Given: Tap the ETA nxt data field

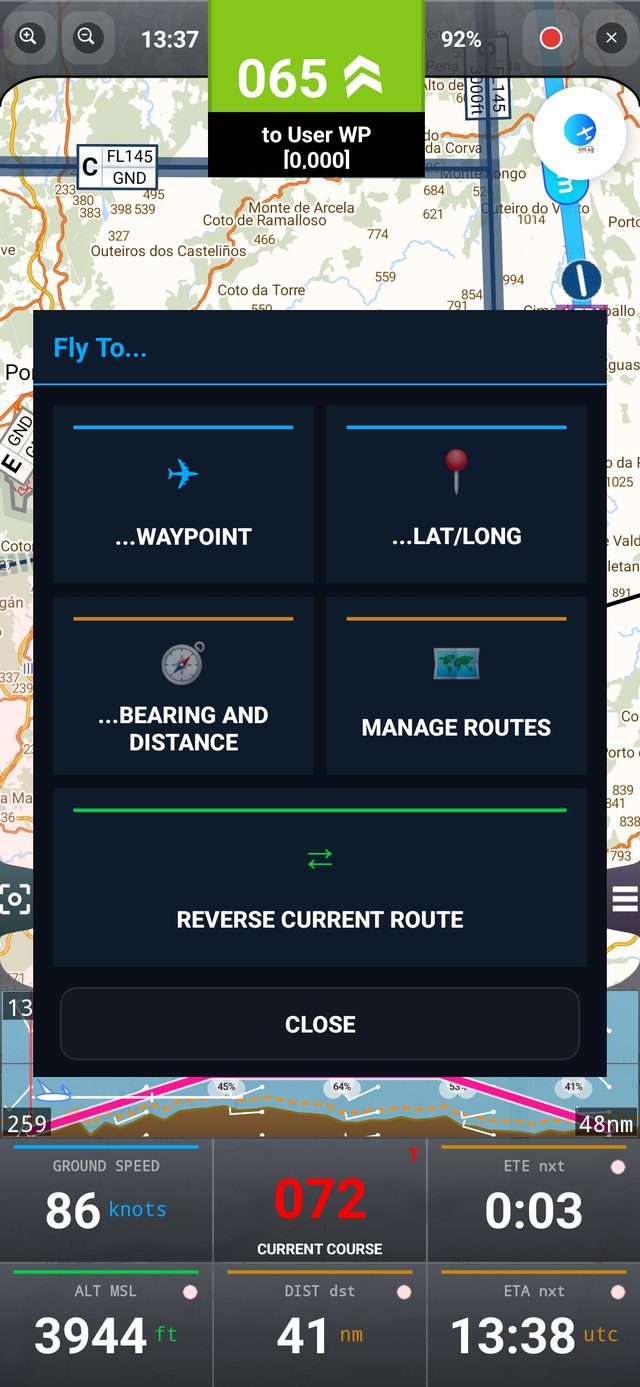Looking at the screenshot, I should click(x=534, y=1325).
